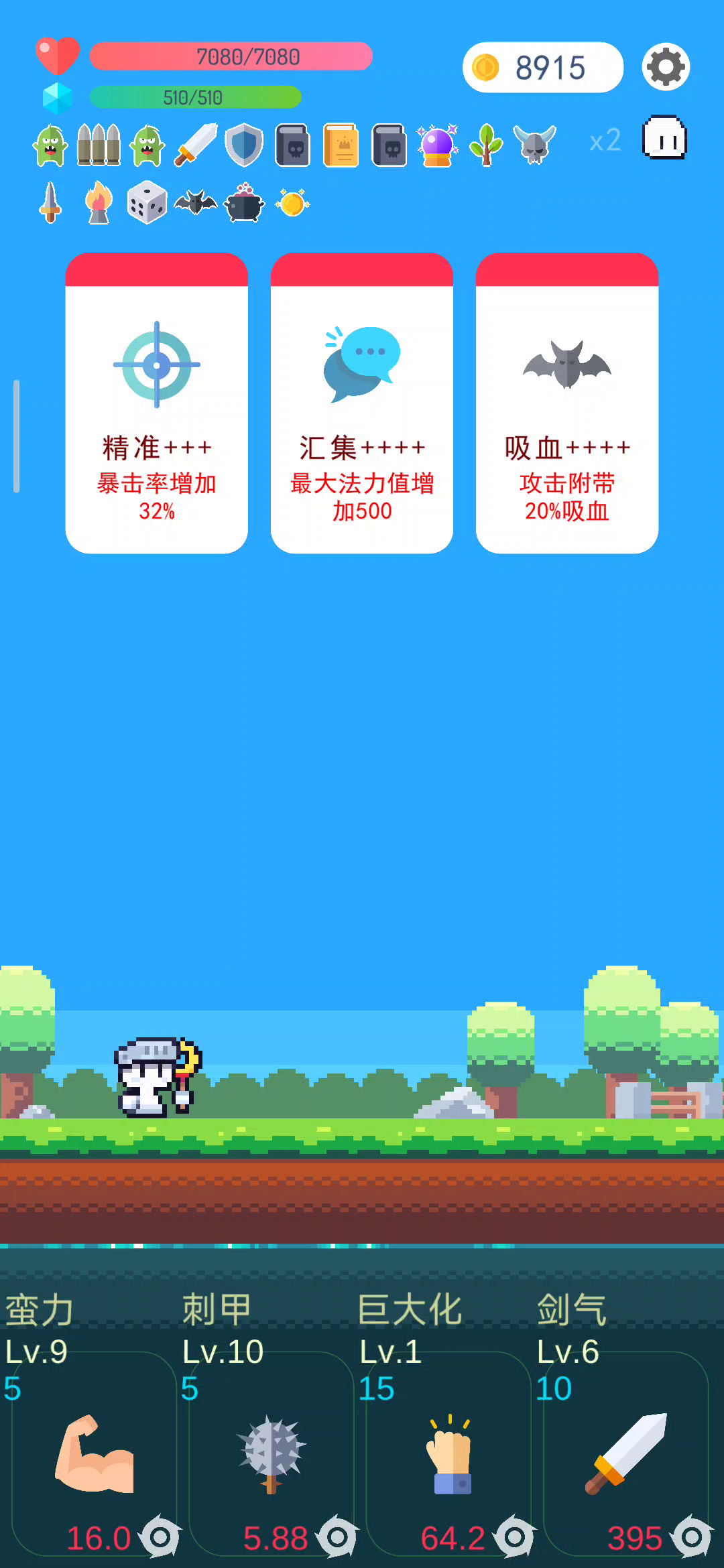Upgrade the 巨大化 skill
This screenshot has height=1568, width=724.
pyautogui.click(x=448, y=1454)
